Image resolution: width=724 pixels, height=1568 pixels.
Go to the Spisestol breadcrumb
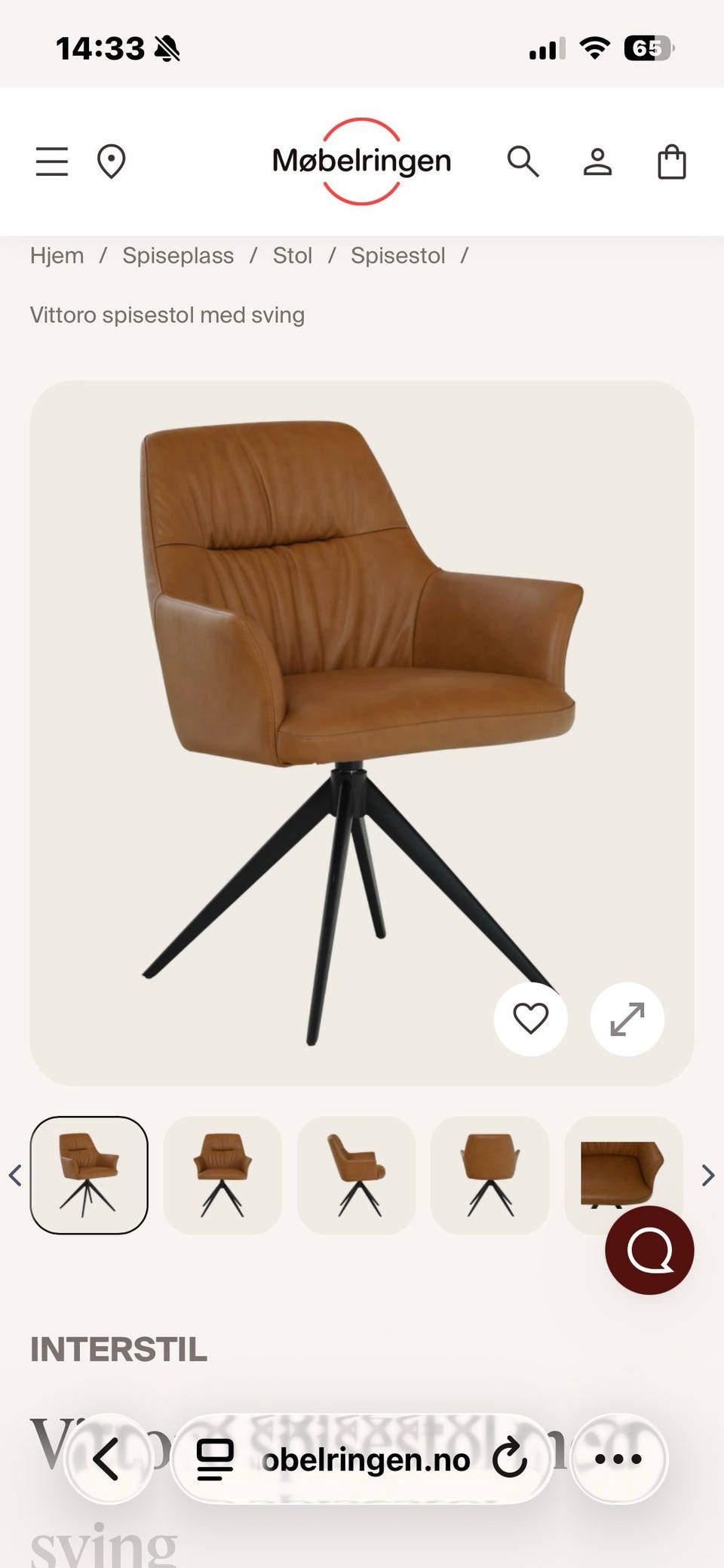point(398,256)
